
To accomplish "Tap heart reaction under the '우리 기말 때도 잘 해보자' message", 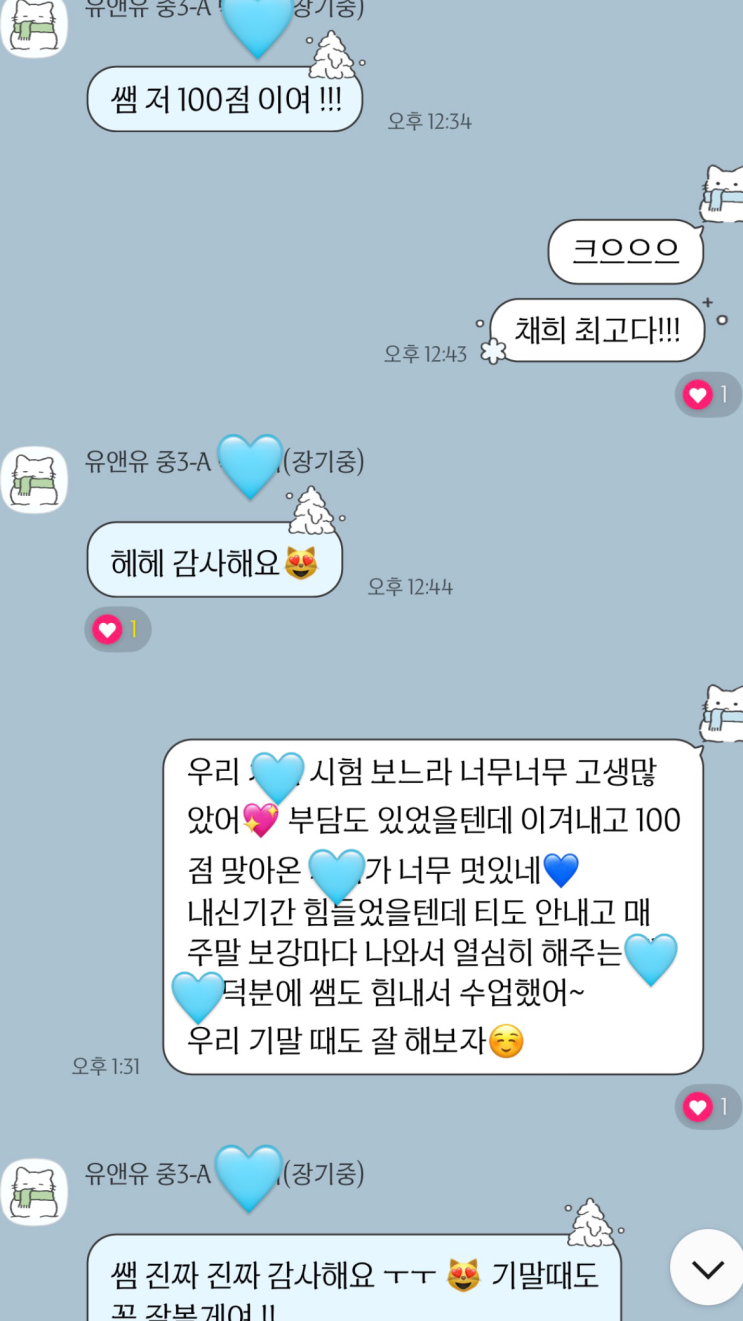I will (x=708, y=1106).
